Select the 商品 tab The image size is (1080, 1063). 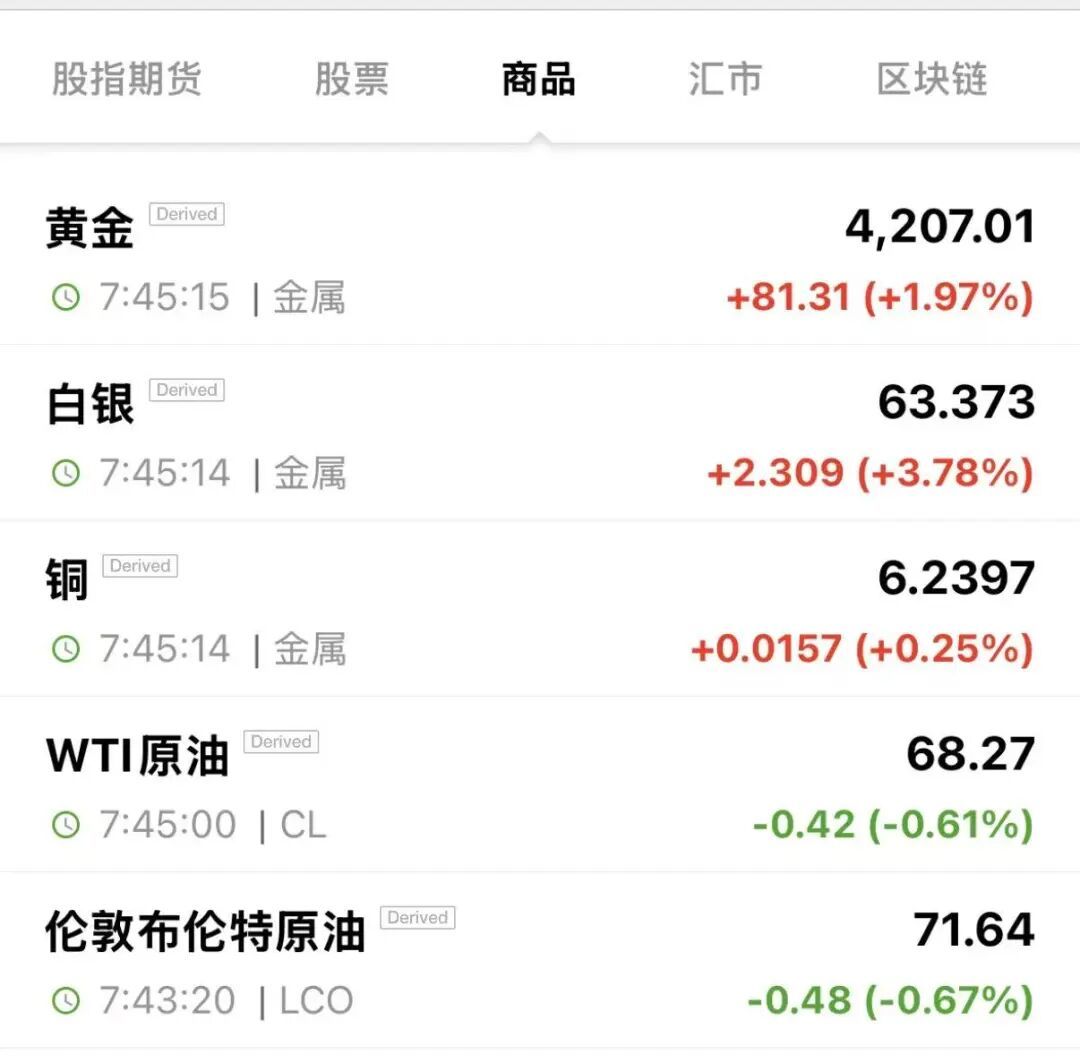click(539, 79)
